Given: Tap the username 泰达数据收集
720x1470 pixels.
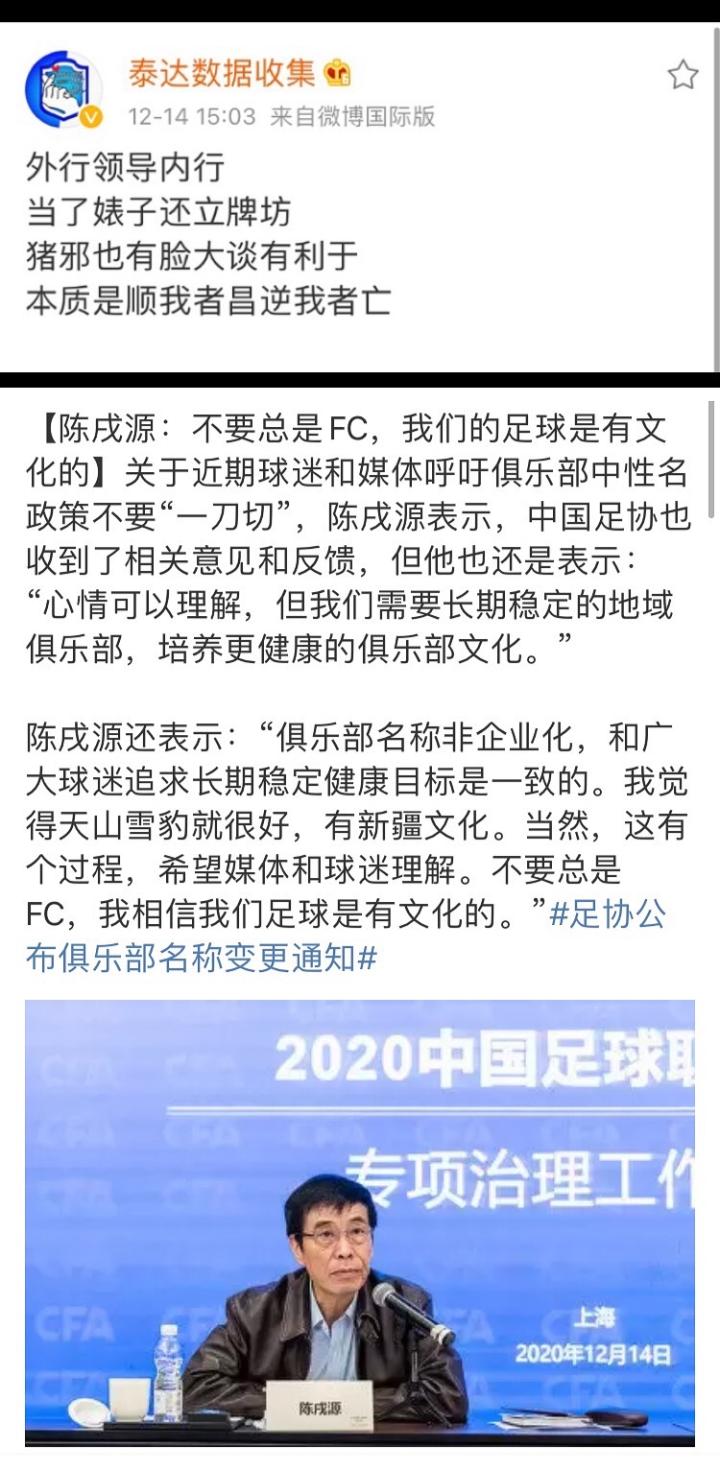Looking at the screenshot, I should click(221, 73).
